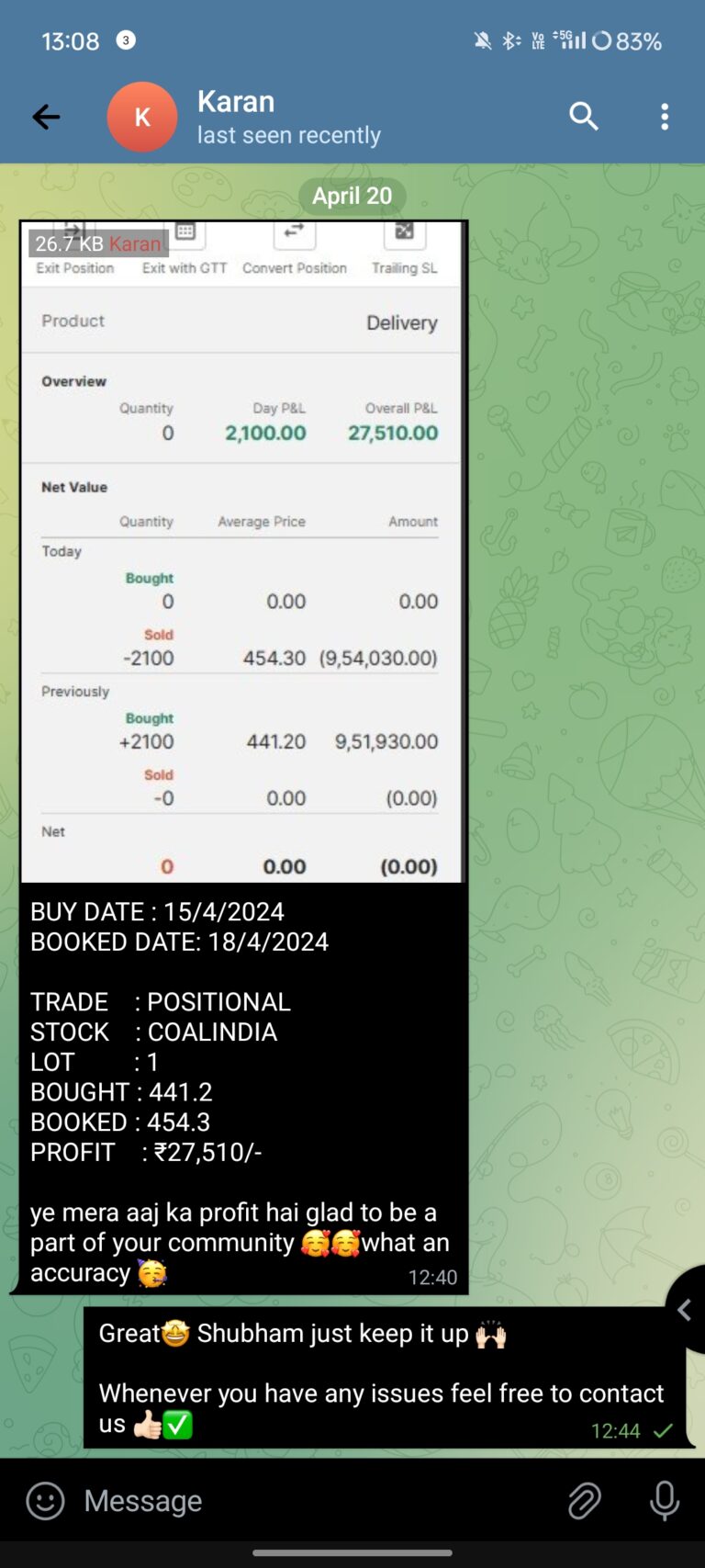Screen dimensions: 705x1568
Task: Open the emoji and sticker picker
Action: click(45, 1501)
